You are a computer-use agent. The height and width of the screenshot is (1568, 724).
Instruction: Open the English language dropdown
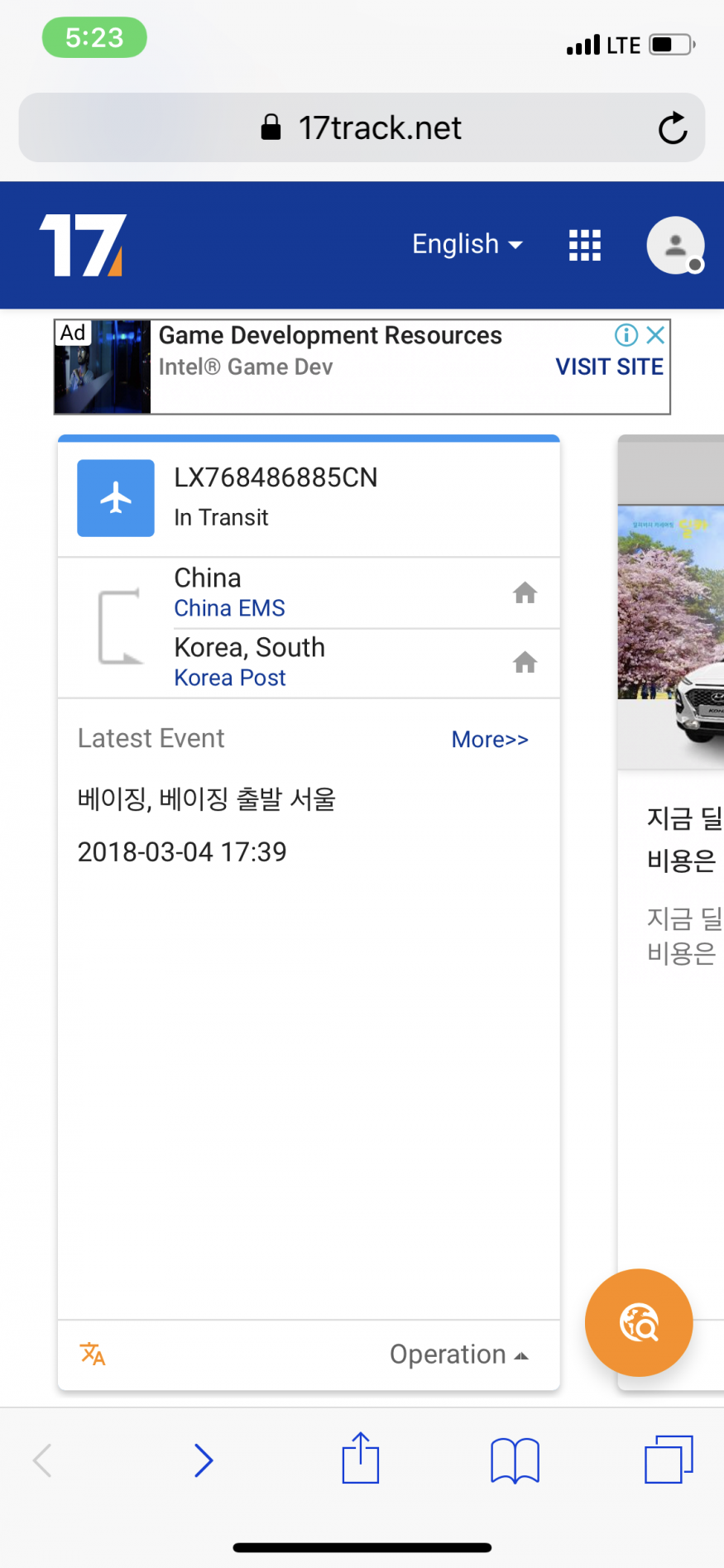coord(467,244)
